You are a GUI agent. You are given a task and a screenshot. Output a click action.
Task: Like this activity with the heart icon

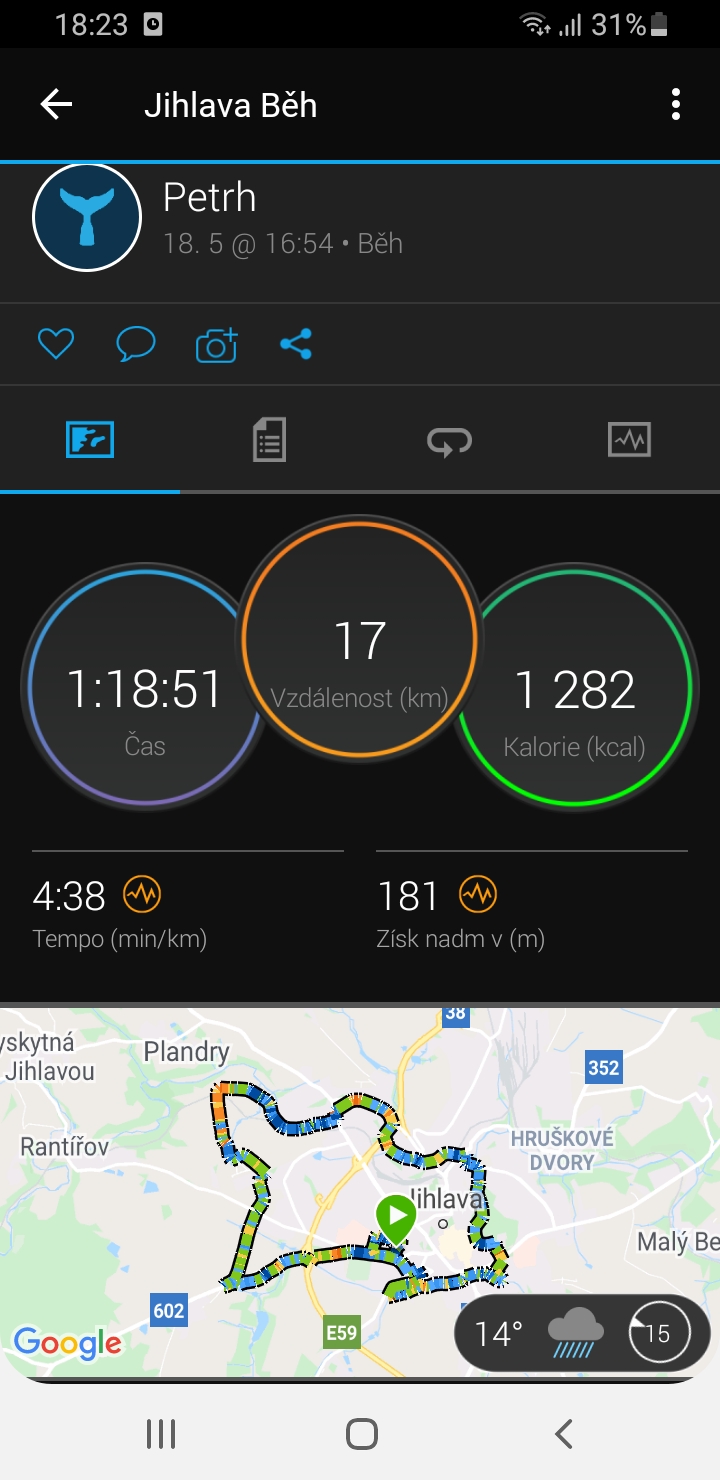click(x=56, y=344)
